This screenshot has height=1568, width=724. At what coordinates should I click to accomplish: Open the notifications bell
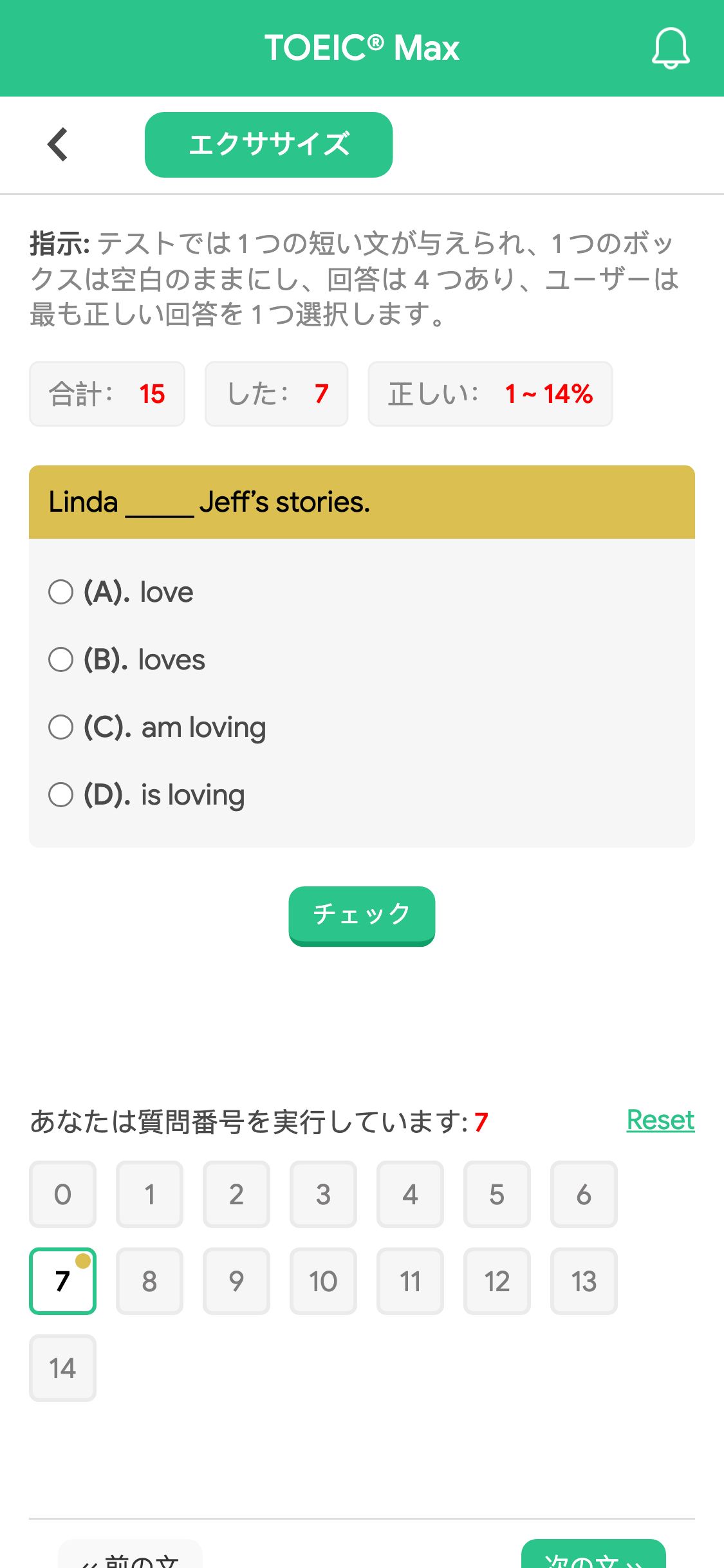tap(671, 48)
